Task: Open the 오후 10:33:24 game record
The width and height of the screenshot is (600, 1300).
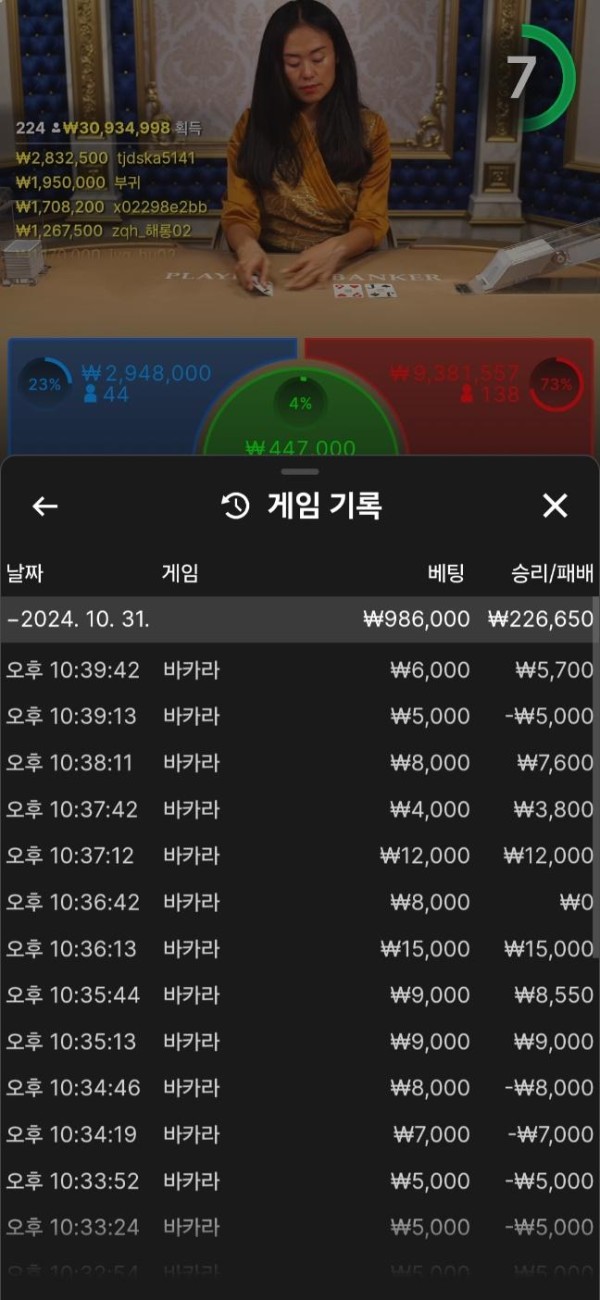Action: click(x=300, y=1227)
